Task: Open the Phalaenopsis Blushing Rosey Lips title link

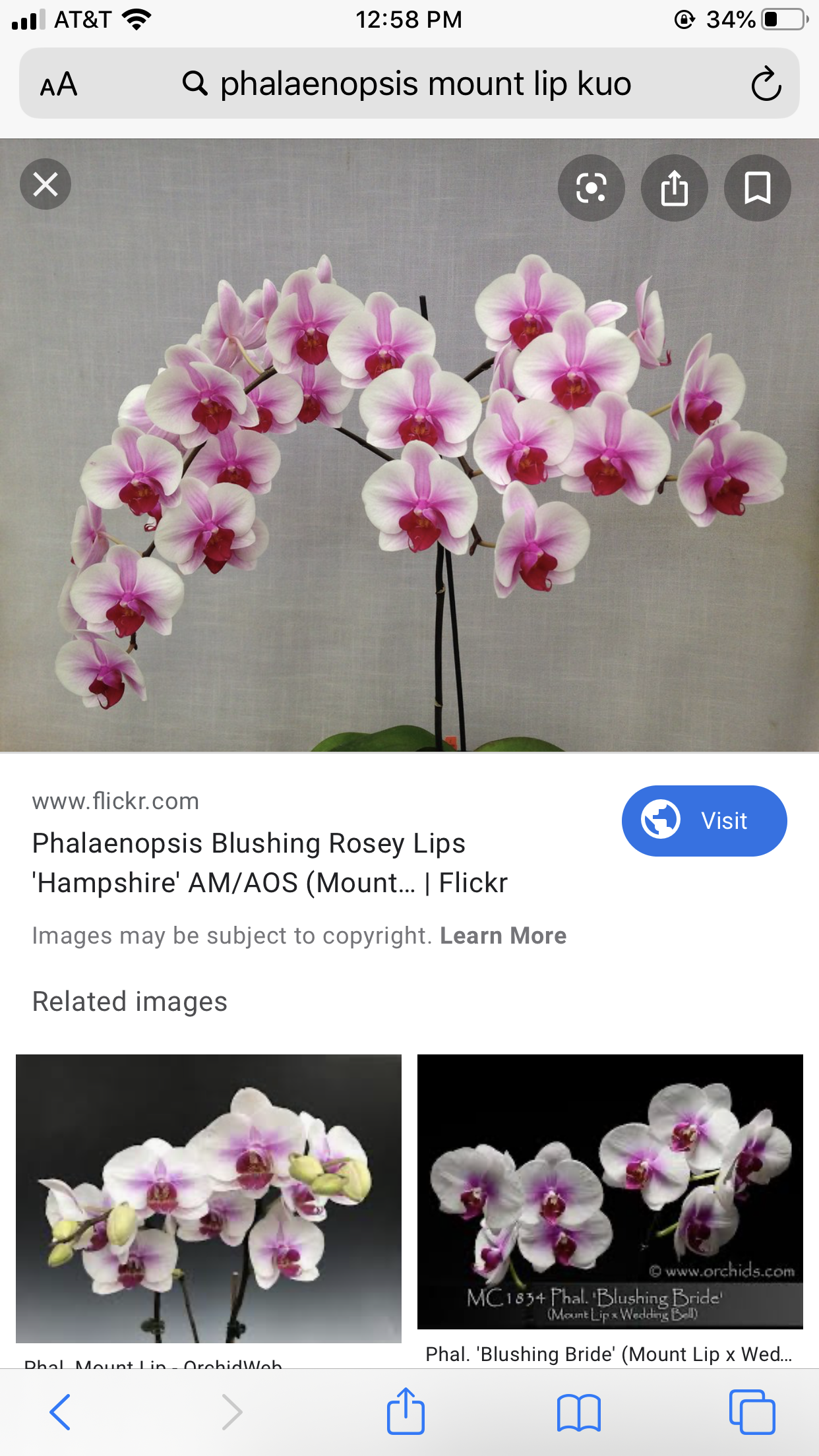Action: 270,863
